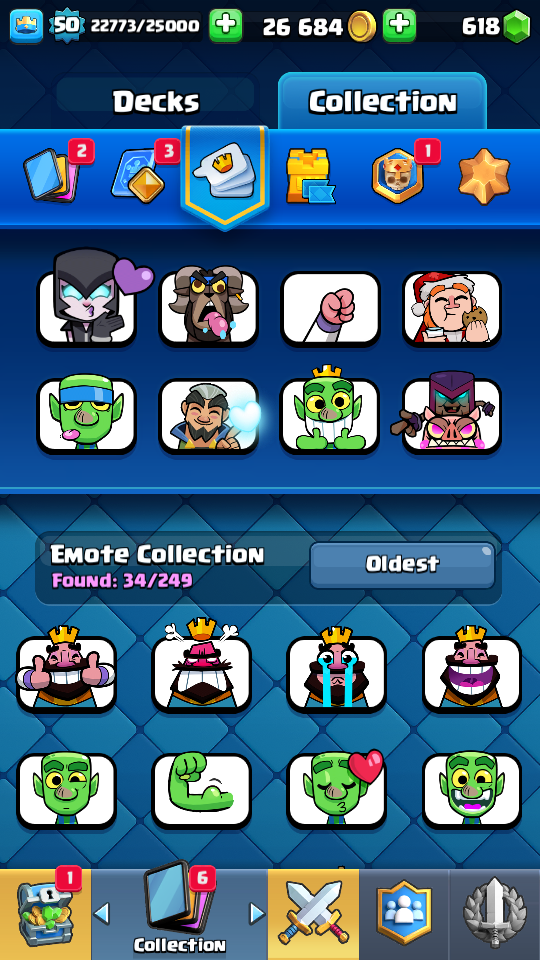Tap the fist emote in emote deck
This screenshot has width=540, height=960.
point(330,309)
